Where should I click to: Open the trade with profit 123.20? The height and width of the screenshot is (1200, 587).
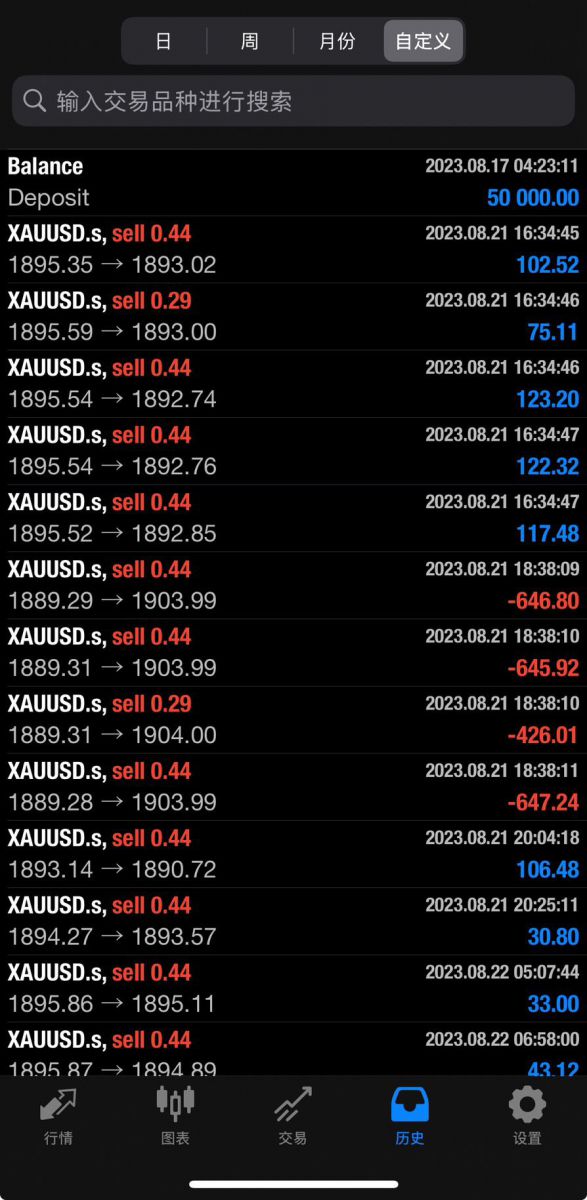tap(293, 383)
